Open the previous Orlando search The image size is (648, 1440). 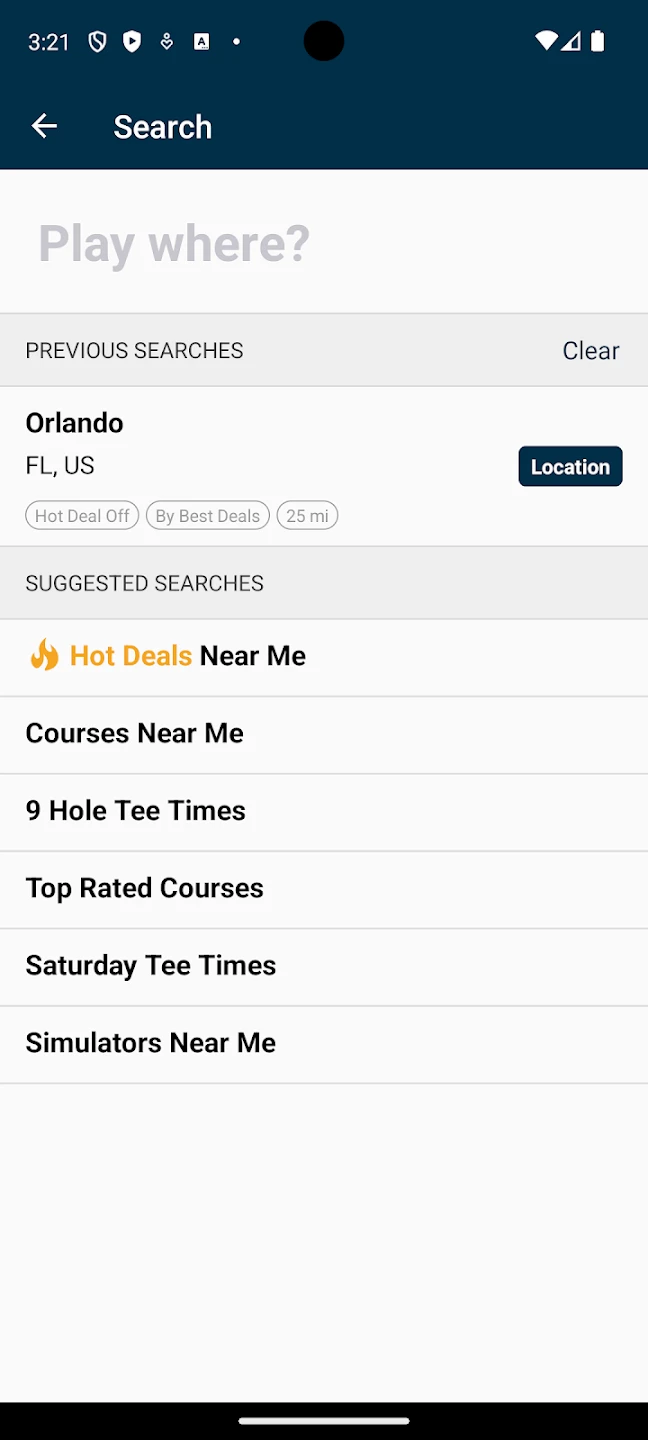point(200,445)
